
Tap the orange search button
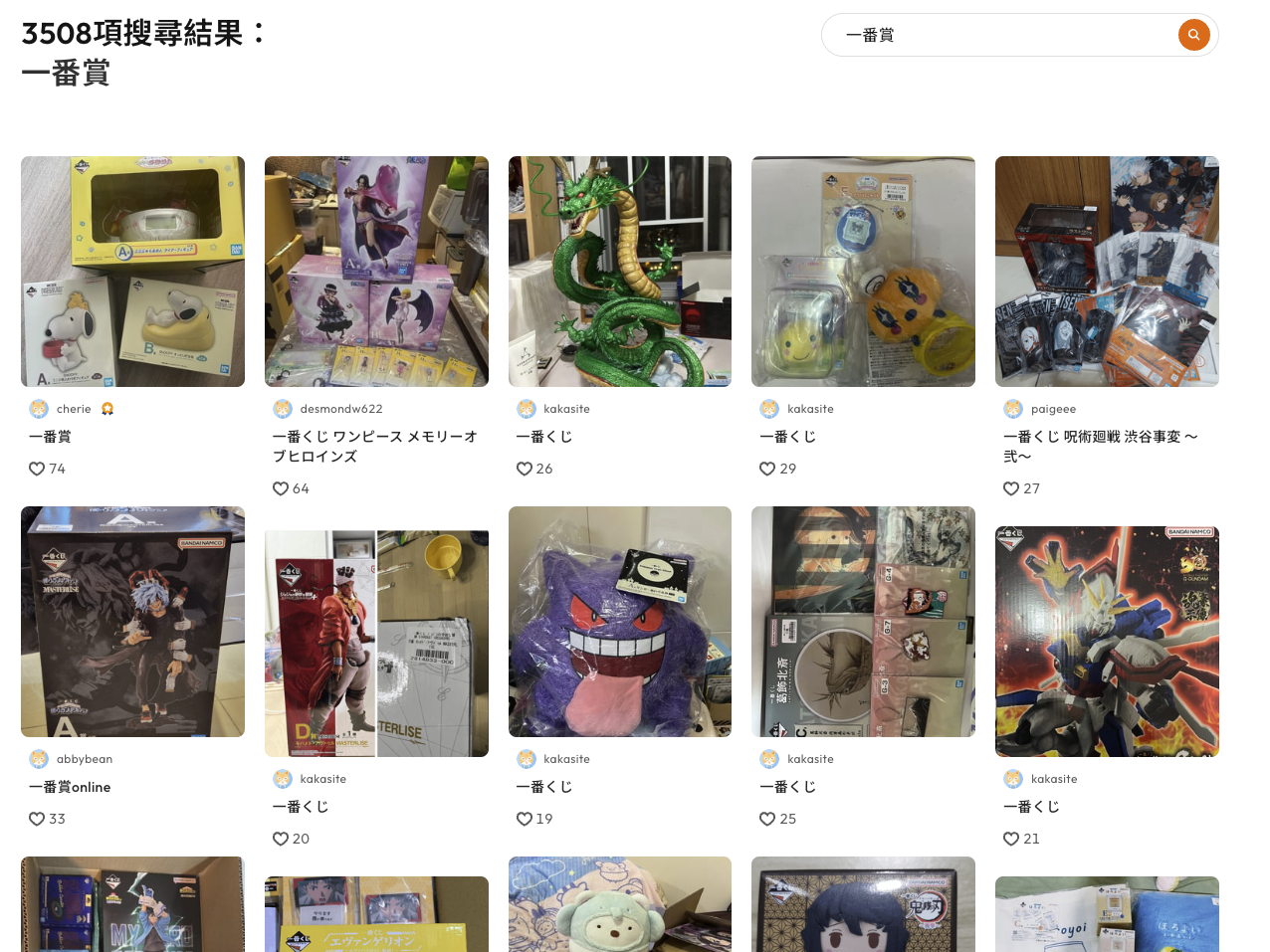click(1193, 35)
